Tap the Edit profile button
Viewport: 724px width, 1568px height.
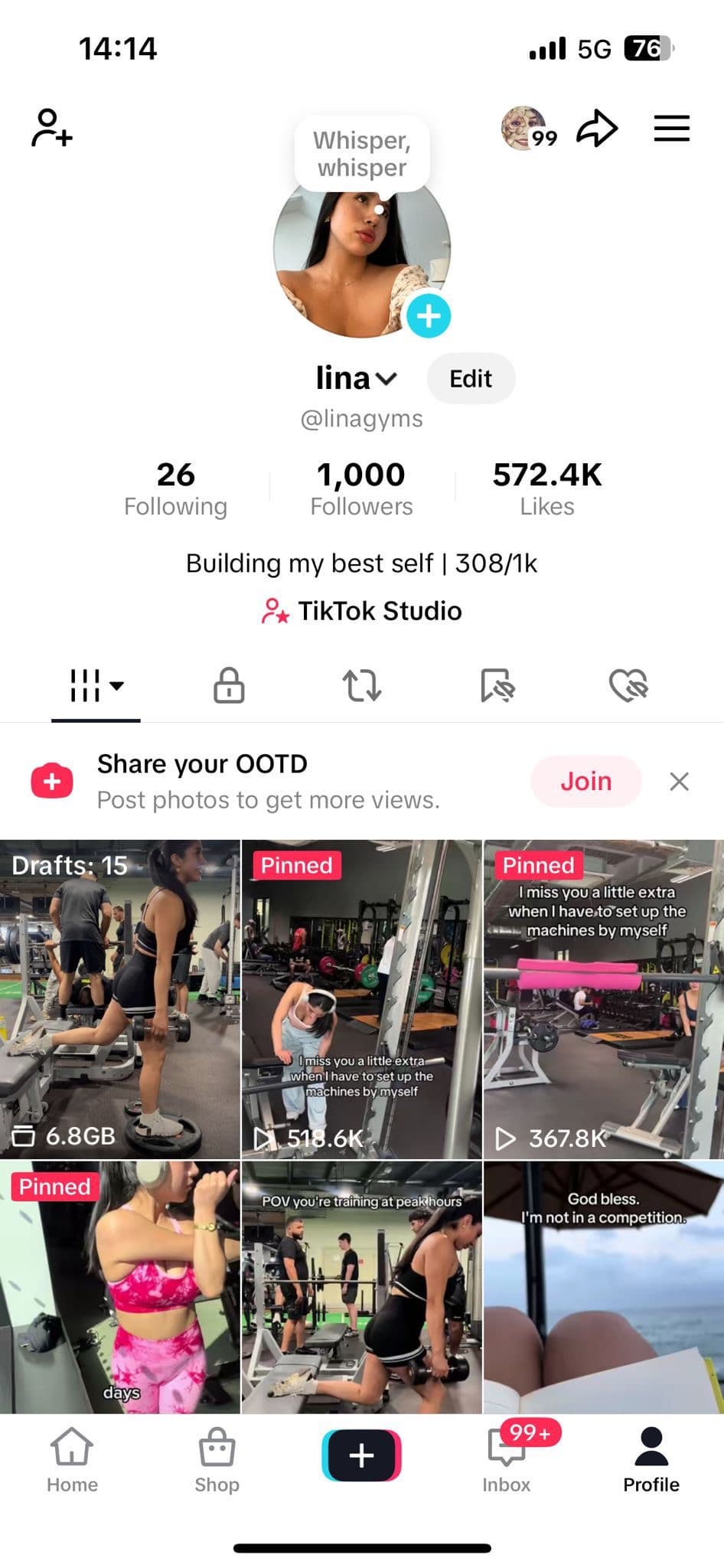[470, 378]
